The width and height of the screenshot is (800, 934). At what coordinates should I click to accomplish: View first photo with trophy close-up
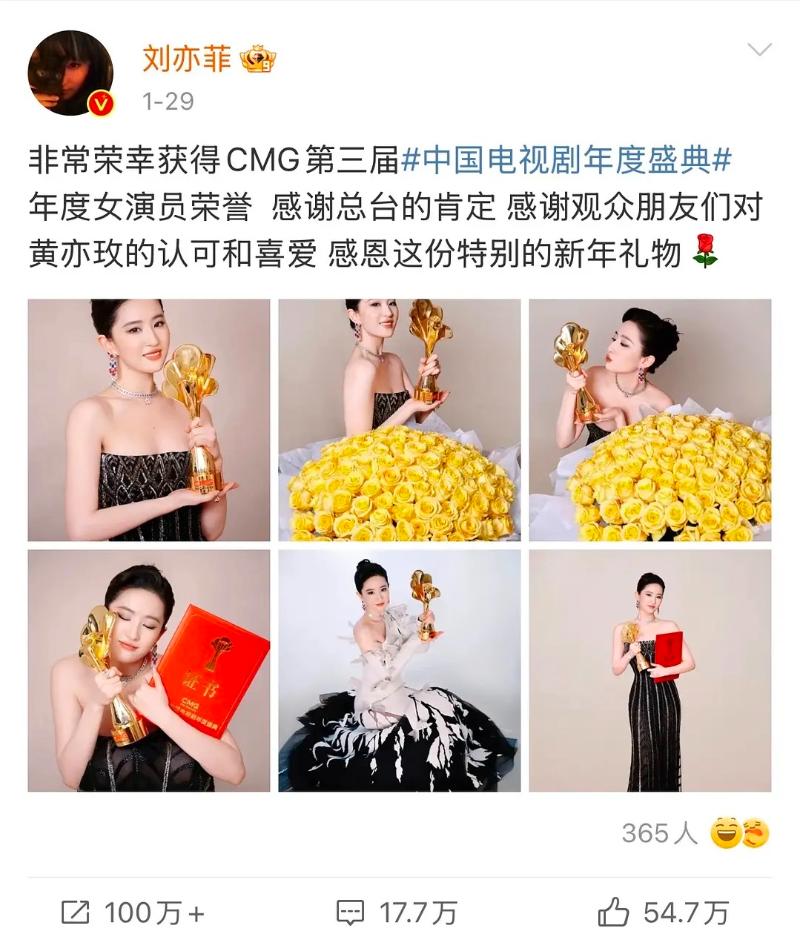[x=149, y=420]
